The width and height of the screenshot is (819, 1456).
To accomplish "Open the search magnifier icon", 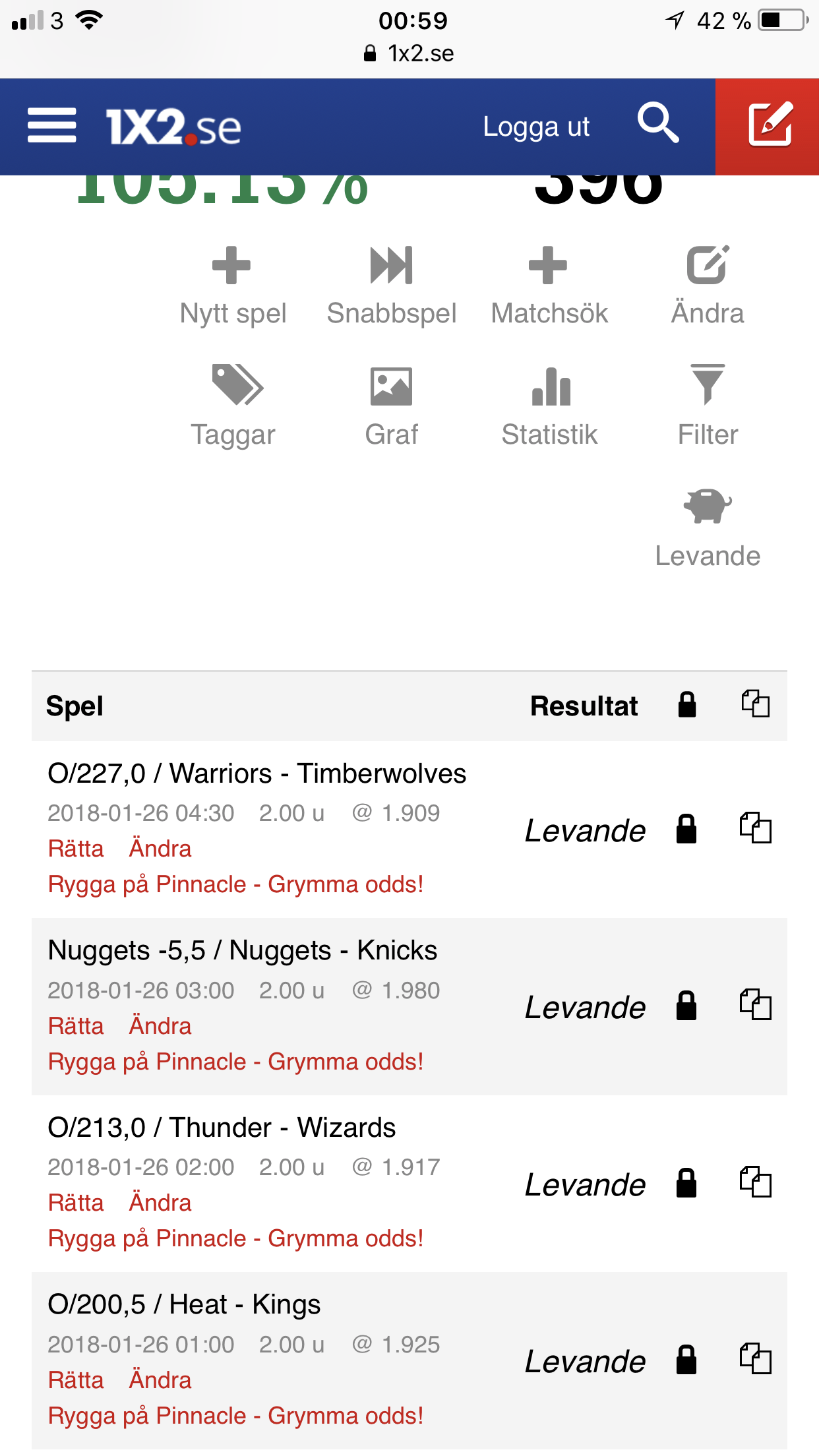I will [x=657, y=123].
